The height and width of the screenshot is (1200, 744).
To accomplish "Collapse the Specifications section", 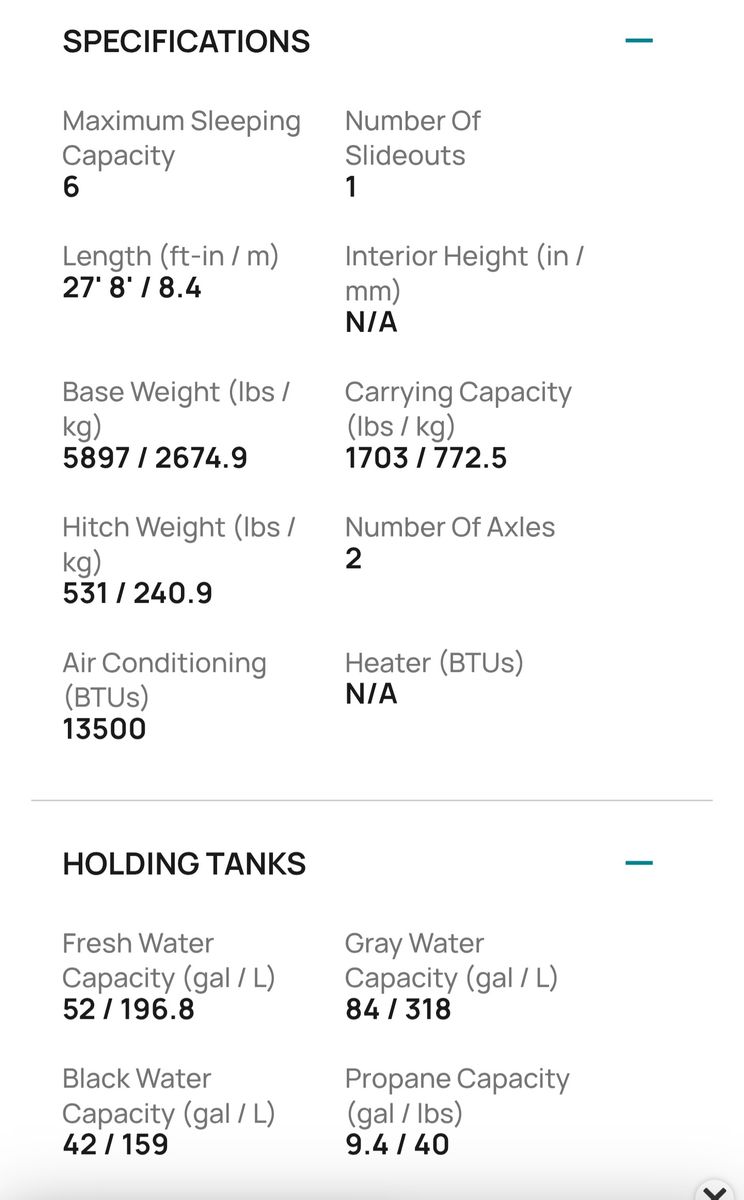I will point(639,41).
